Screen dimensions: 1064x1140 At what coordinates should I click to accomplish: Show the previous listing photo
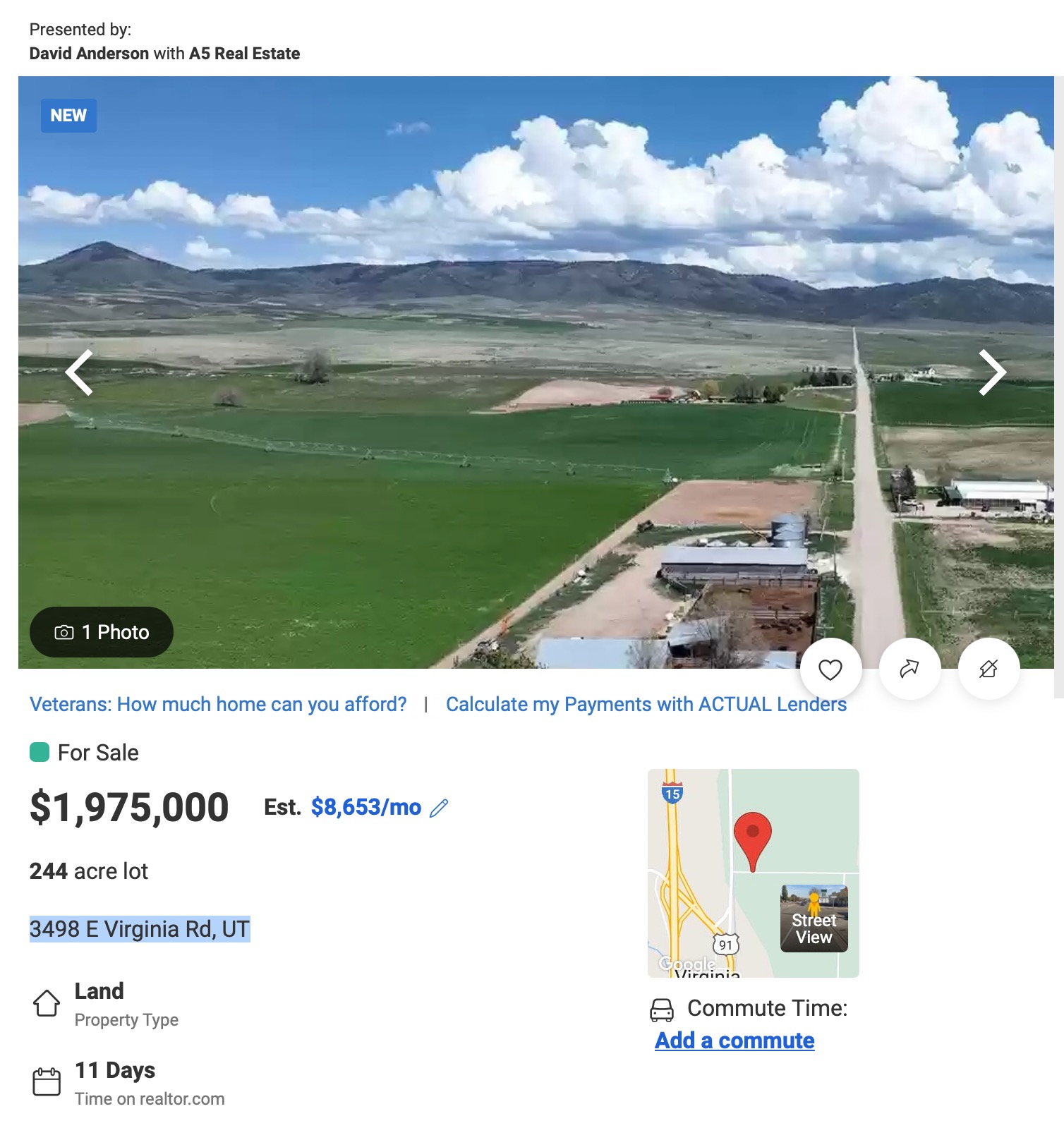tap(80, 372)
